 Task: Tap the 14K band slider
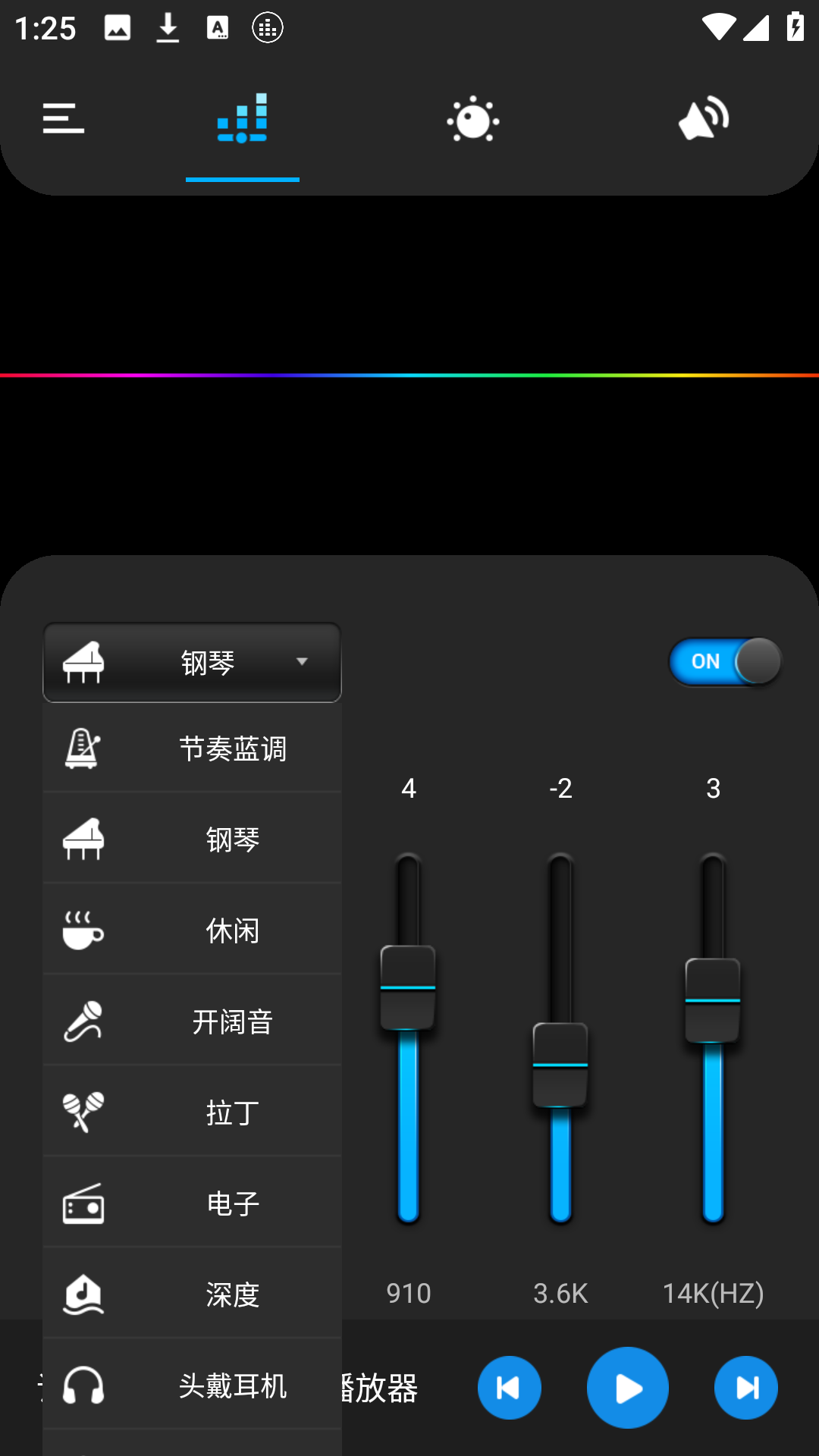713,1000
